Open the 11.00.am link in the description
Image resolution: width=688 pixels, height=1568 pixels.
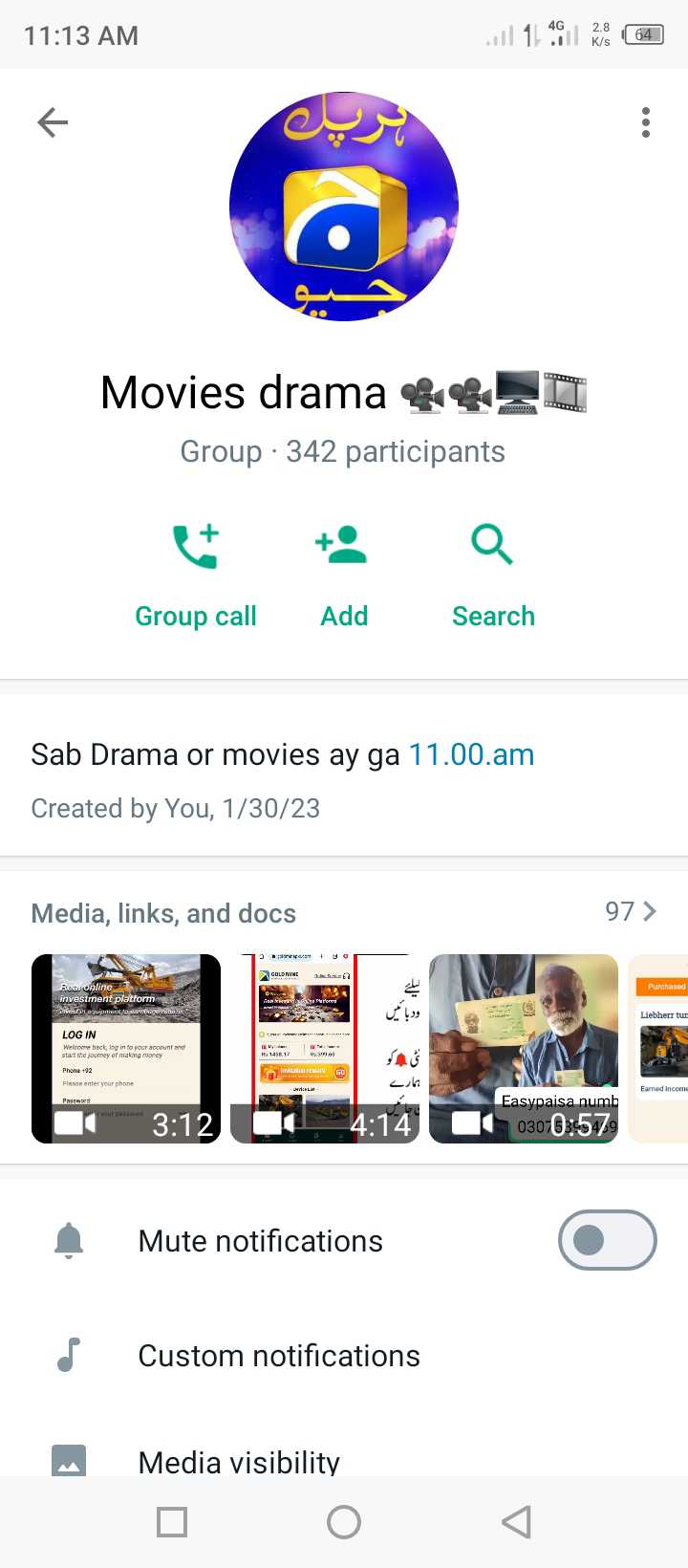pyautogui.click(x=471, y=754)
